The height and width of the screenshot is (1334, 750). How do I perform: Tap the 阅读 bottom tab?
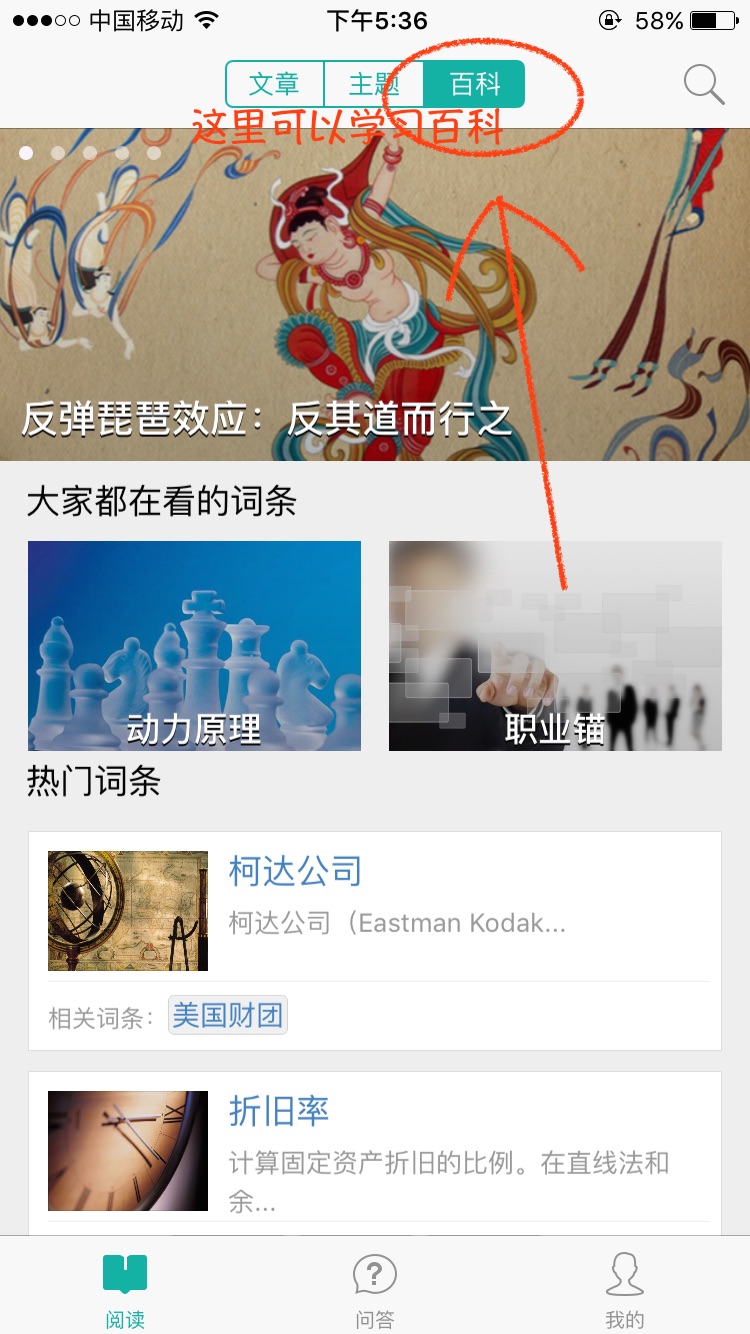(x=125, y=1290)
